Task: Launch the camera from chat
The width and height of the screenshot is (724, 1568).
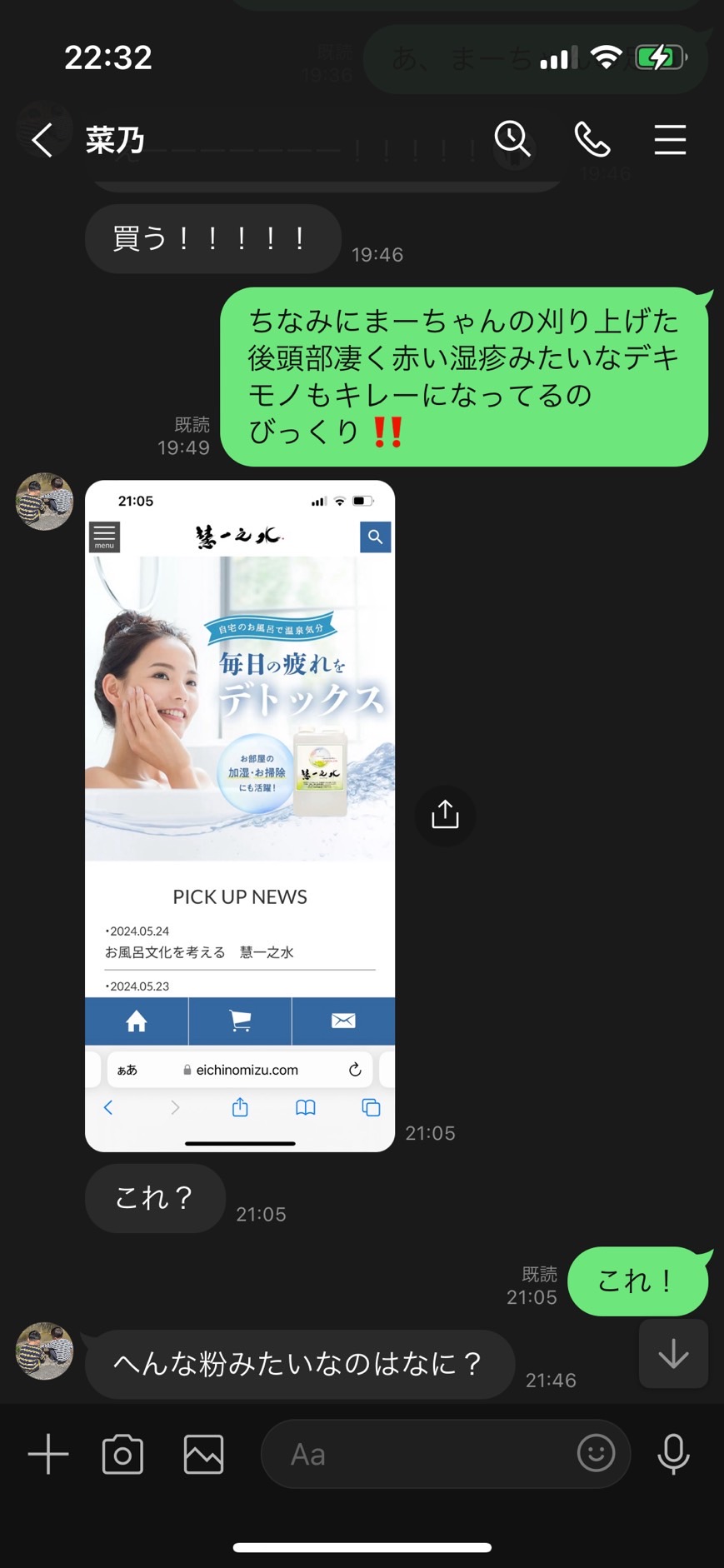Action: [x=122, y=1454]
